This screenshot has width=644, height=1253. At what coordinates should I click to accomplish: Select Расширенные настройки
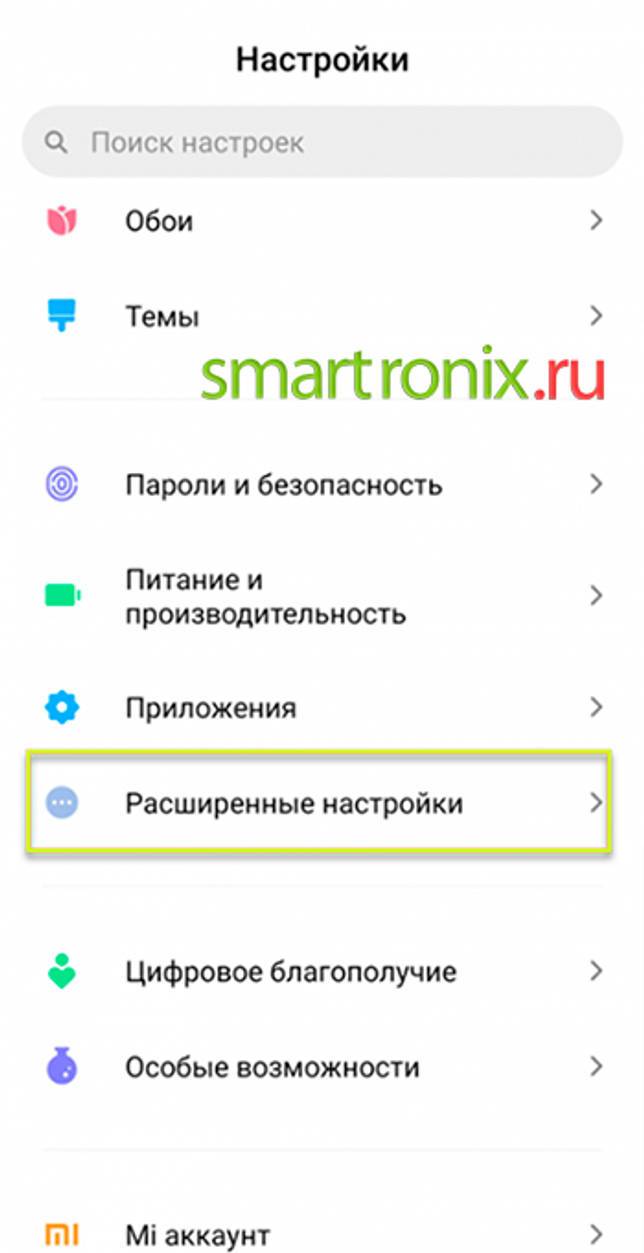coord(317,803)
